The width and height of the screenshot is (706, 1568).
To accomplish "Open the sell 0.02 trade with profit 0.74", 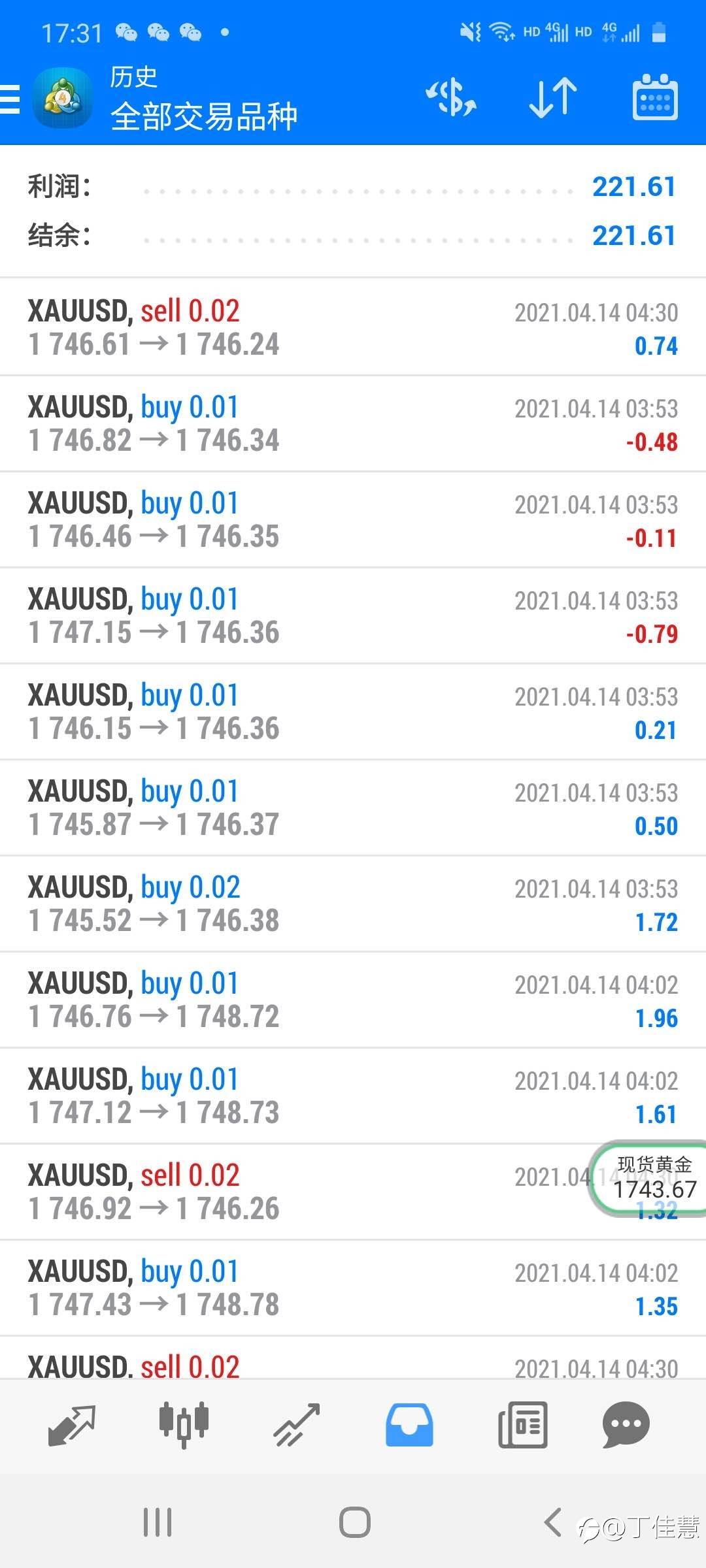I will (x=353, y=327).
